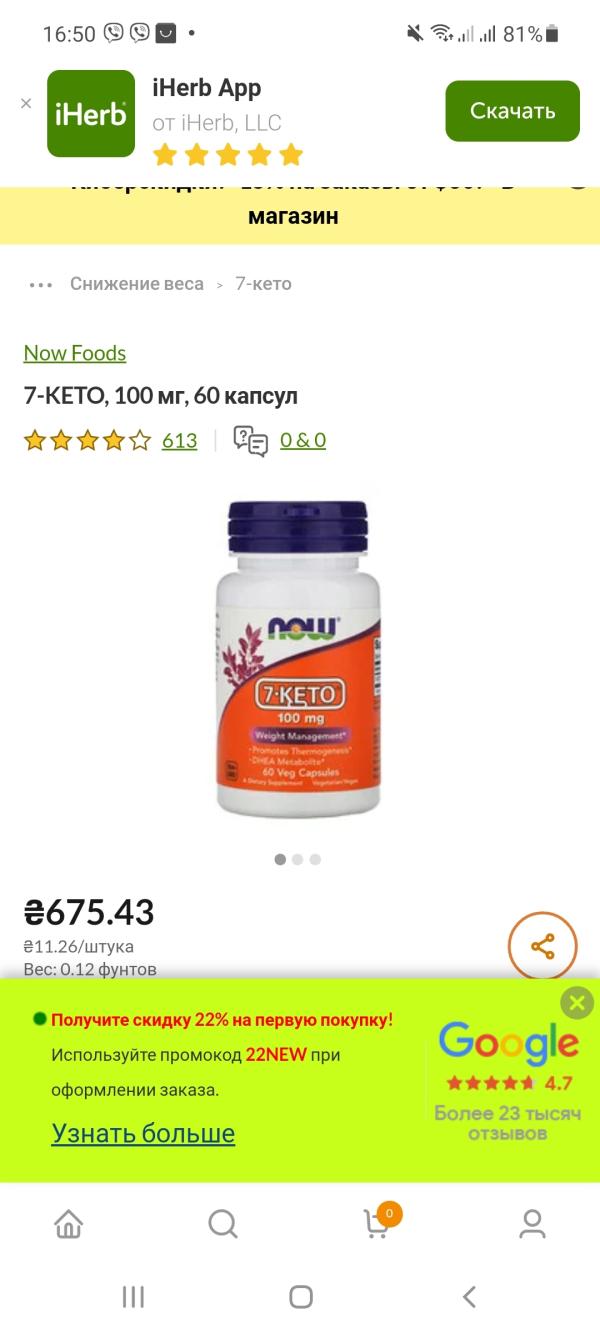The image size is (600, 1332).
Task: Expand the breadcrumb ellipsis
Action: tap(41, 284)
